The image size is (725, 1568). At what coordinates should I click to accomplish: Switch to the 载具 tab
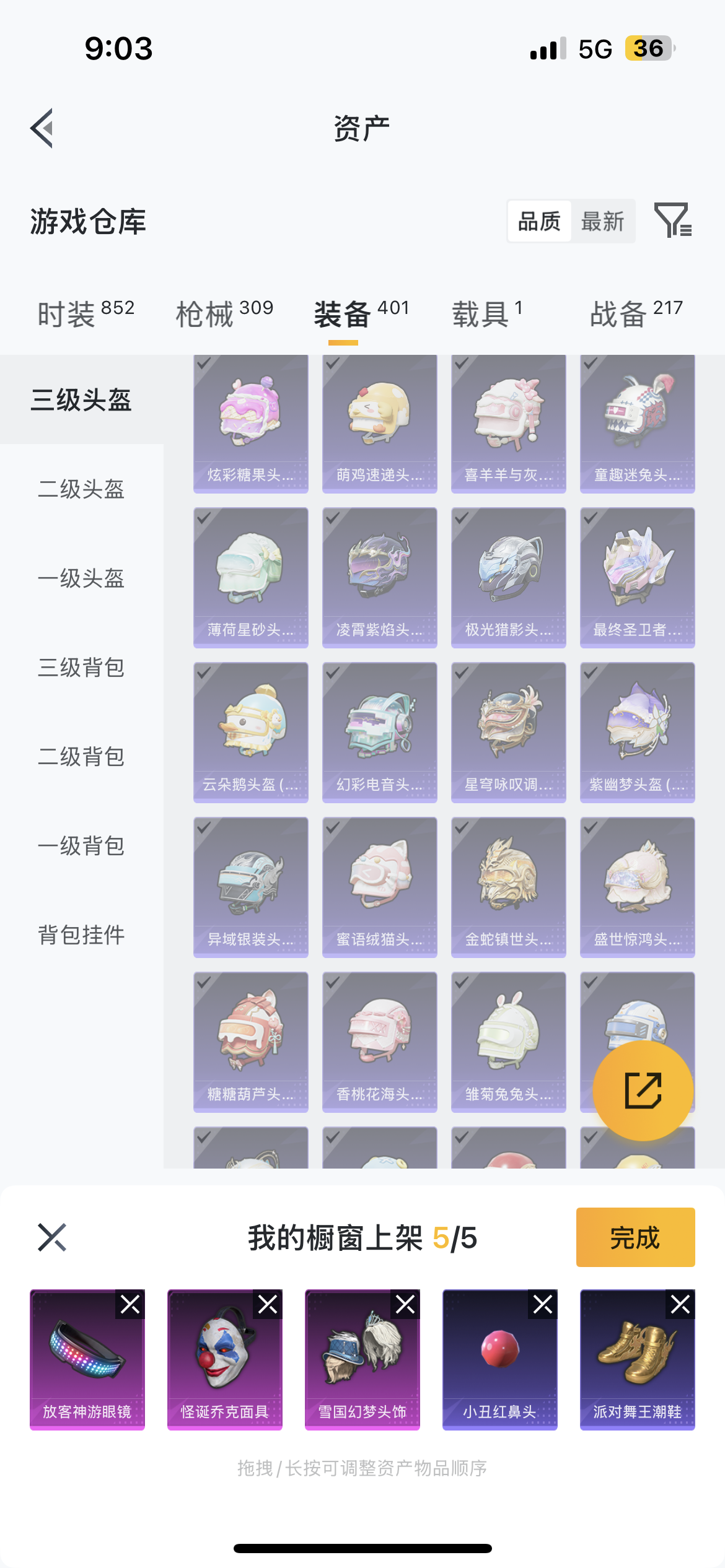coord(487,313)
